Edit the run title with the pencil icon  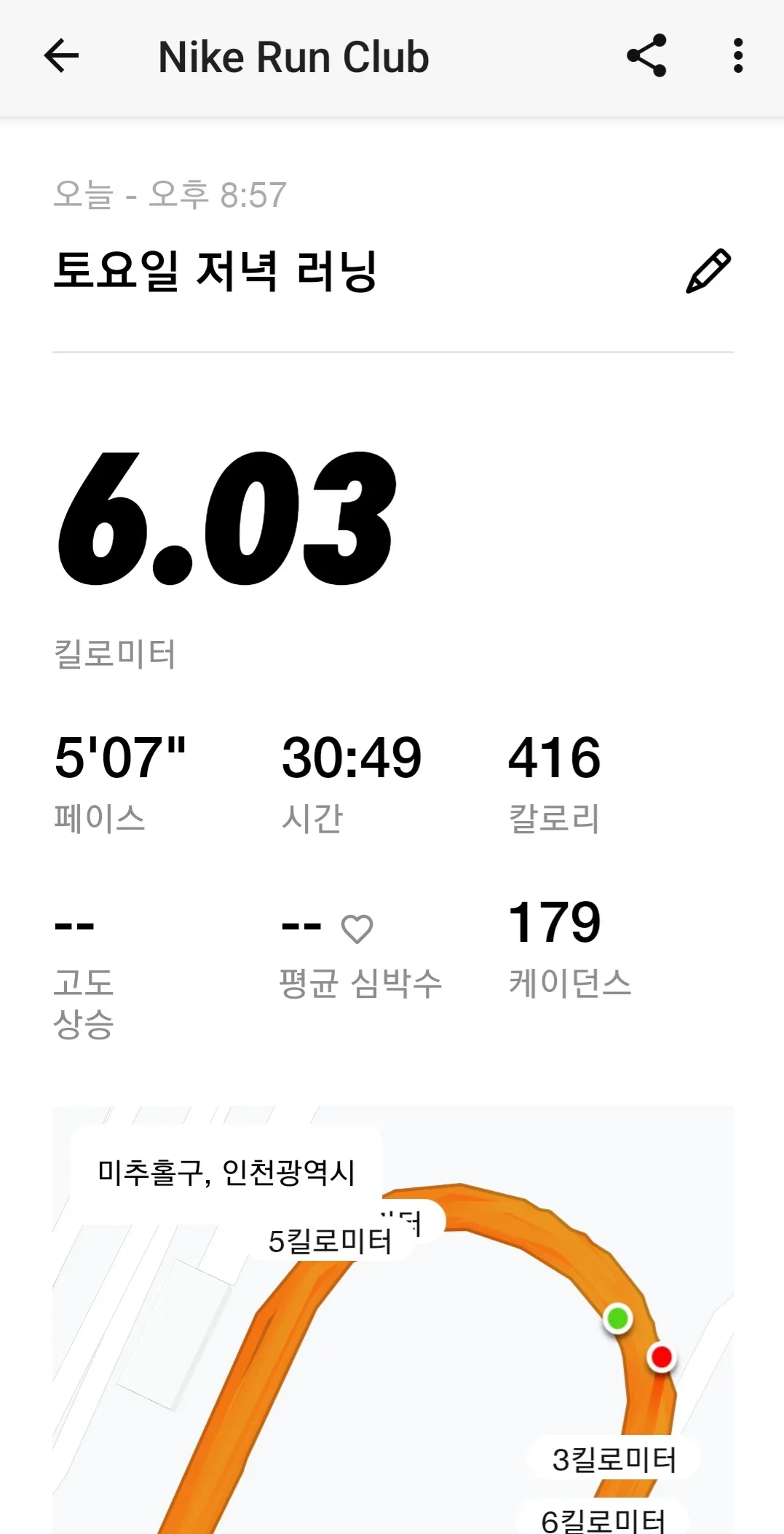708,272
